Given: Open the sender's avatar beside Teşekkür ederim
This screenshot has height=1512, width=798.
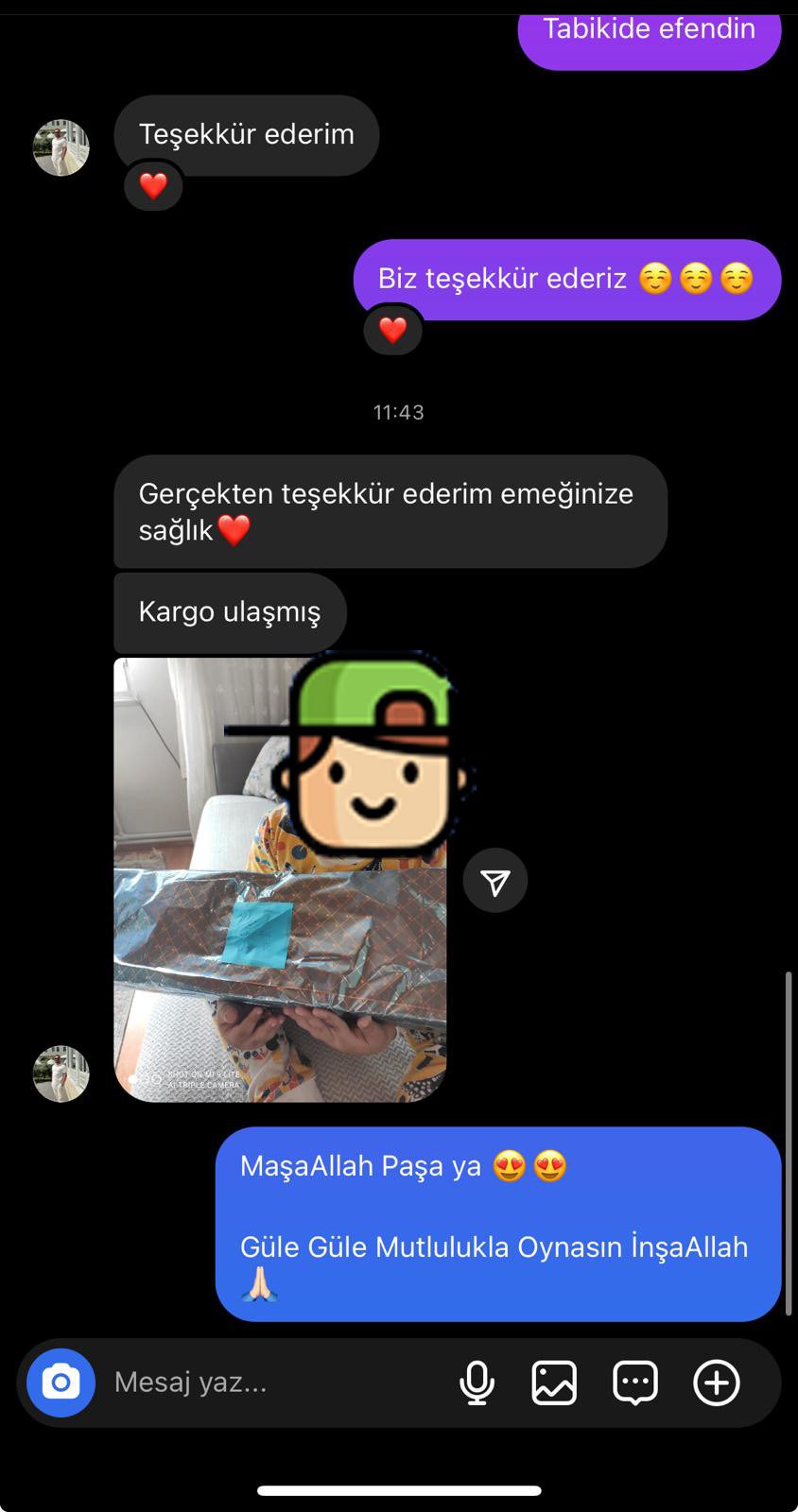Looking at the screenshot, I should tap(61, 147).
